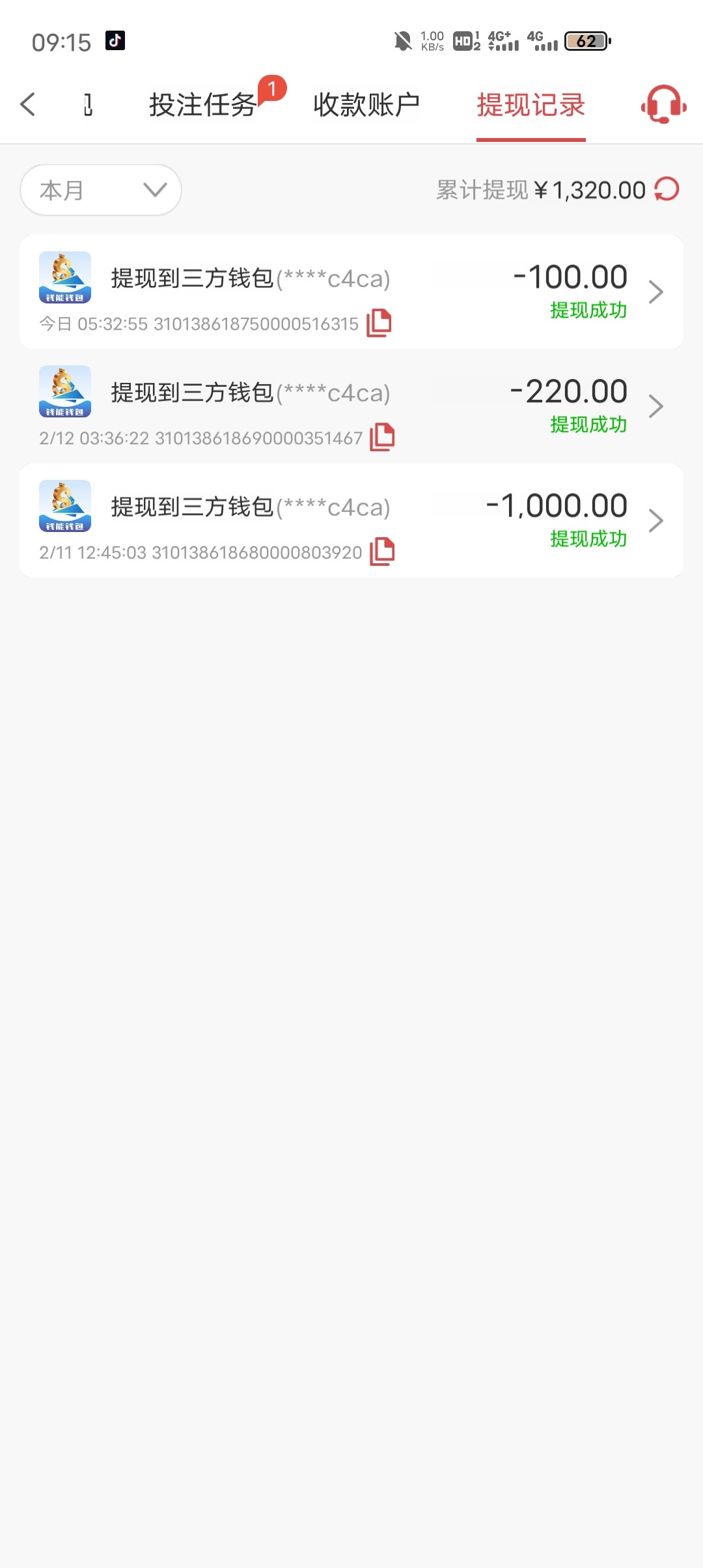
Task: Copy order number ending in 351467
Action: (382, 438)
